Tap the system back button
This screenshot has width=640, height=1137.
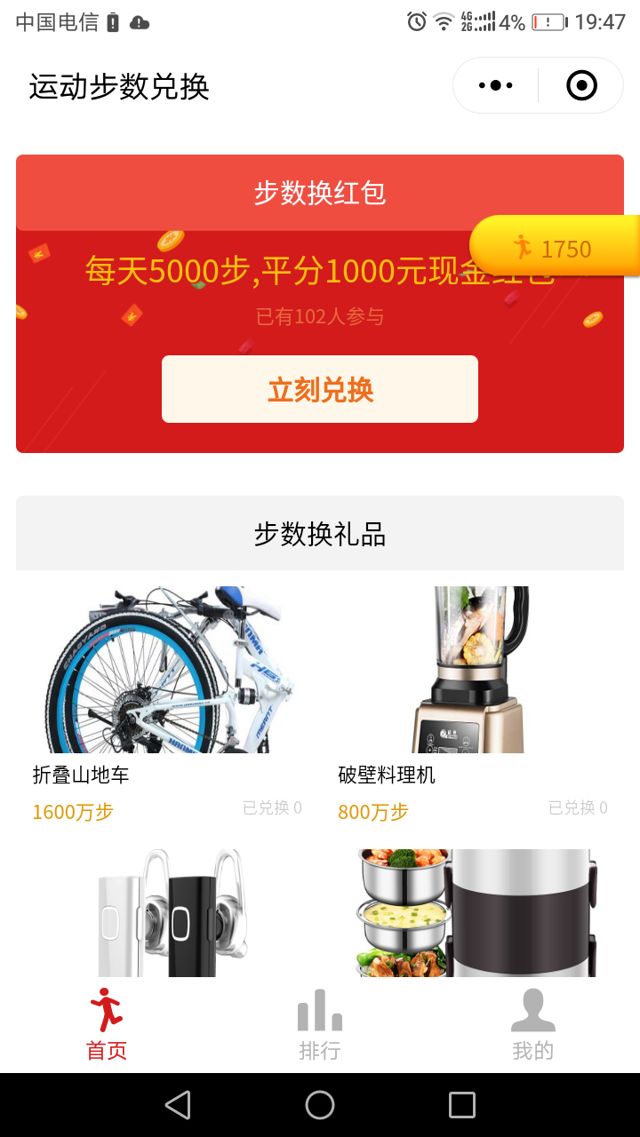pyautogui.click(x=178, y=1104)
